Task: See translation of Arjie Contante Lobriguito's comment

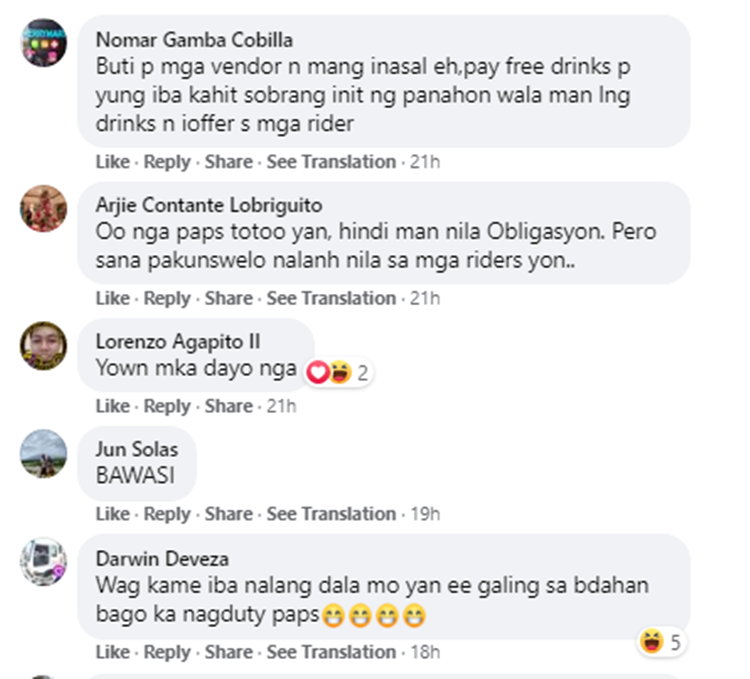Action: [x=331, y=298]
